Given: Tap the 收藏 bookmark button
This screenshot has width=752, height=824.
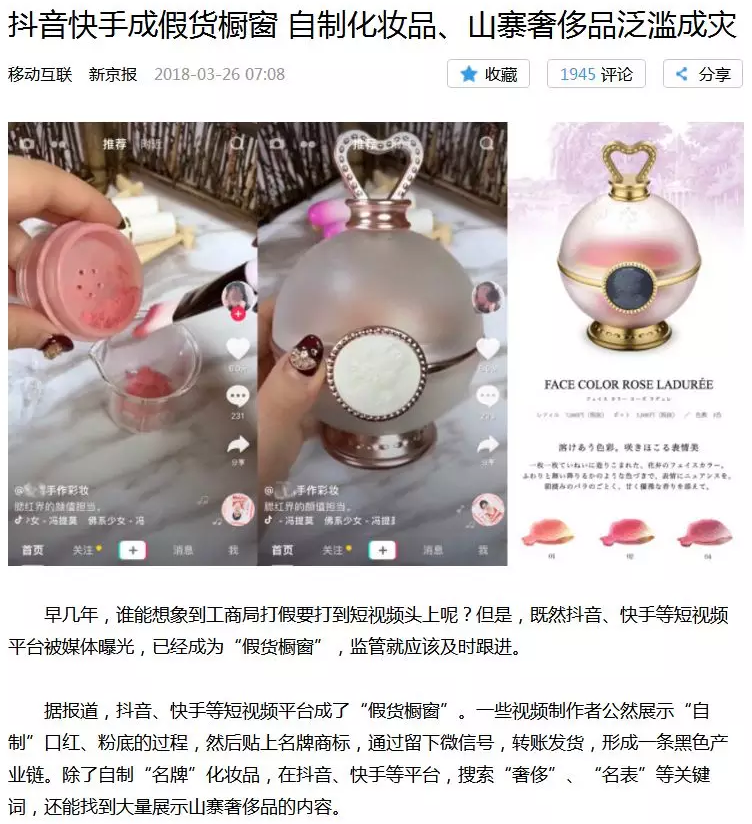Looking at the screenshot, I should click(x=488, y=74).
